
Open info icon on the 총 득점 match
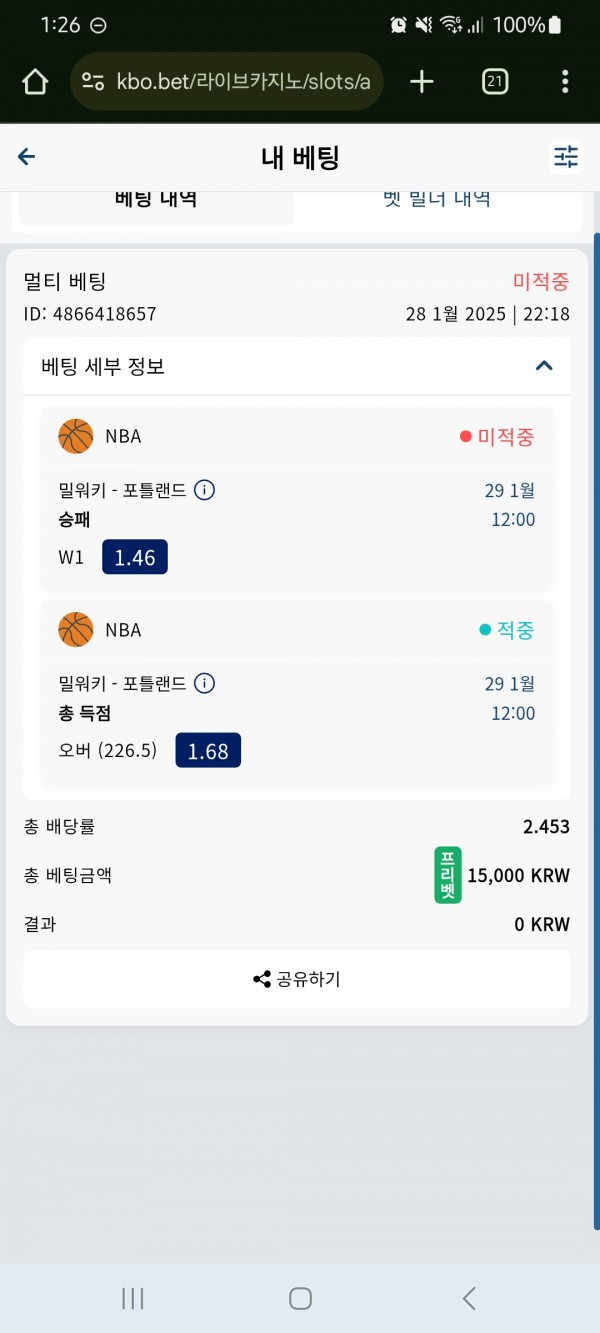point(204,684)
